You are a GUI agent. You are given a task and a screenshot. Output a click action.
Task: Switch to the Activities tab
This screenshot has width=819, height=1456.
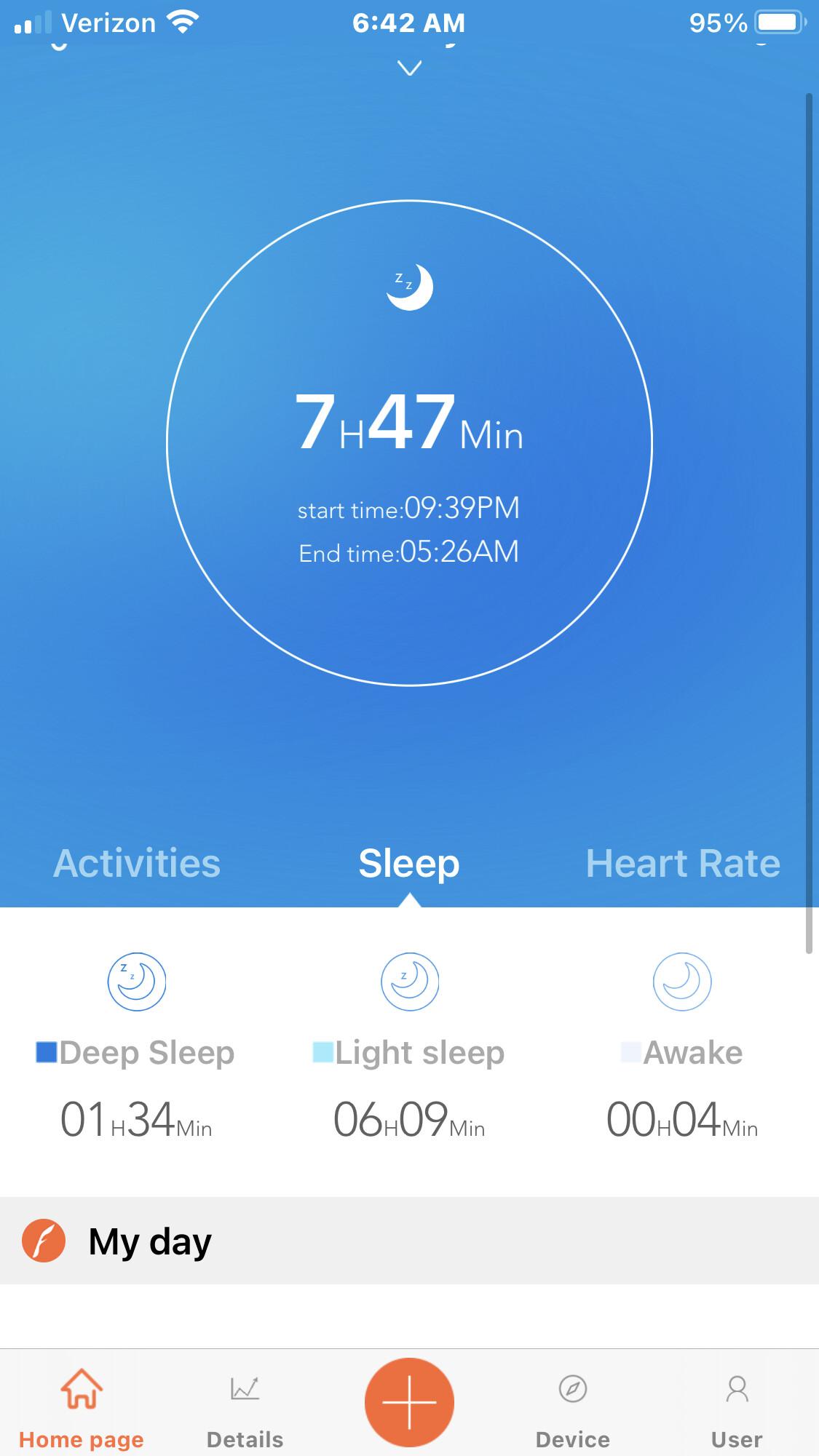[x=137, y=864]
